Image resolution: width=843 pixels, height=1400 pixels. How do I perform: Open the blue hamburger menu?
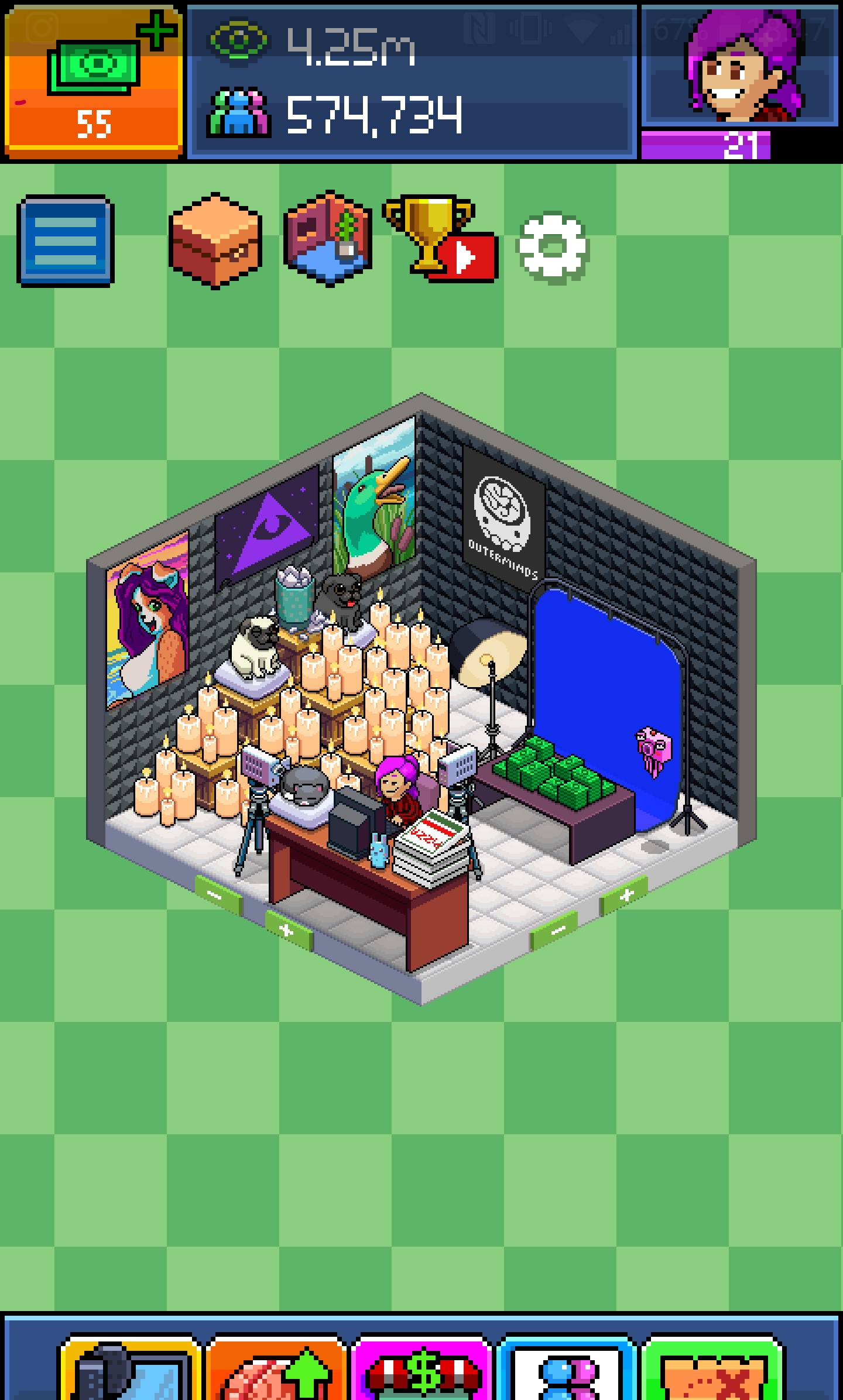tap(66, 241)
